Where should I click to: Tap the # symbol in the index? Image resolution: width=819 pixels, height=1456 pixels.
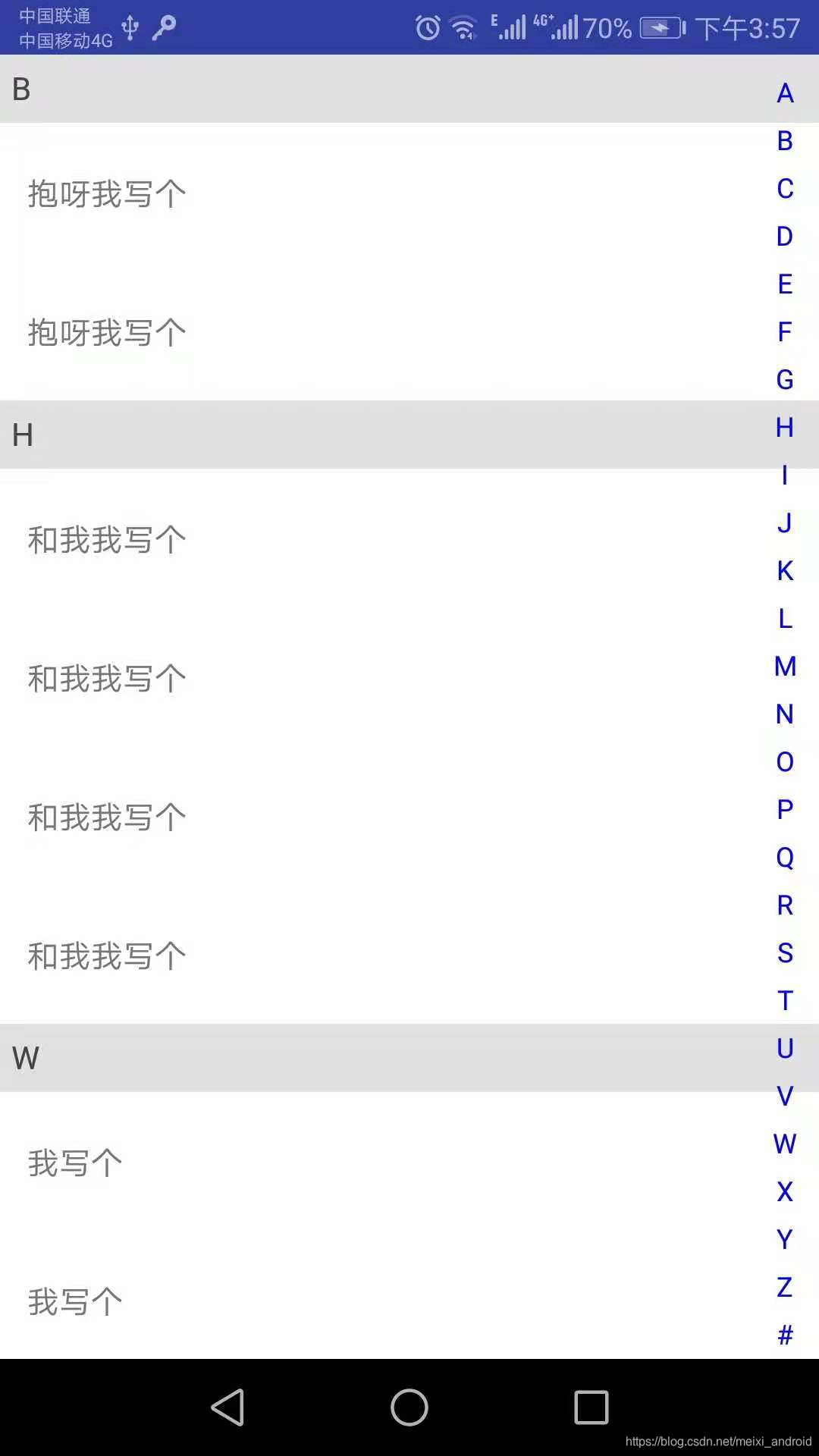click(x=785, y=1335)
